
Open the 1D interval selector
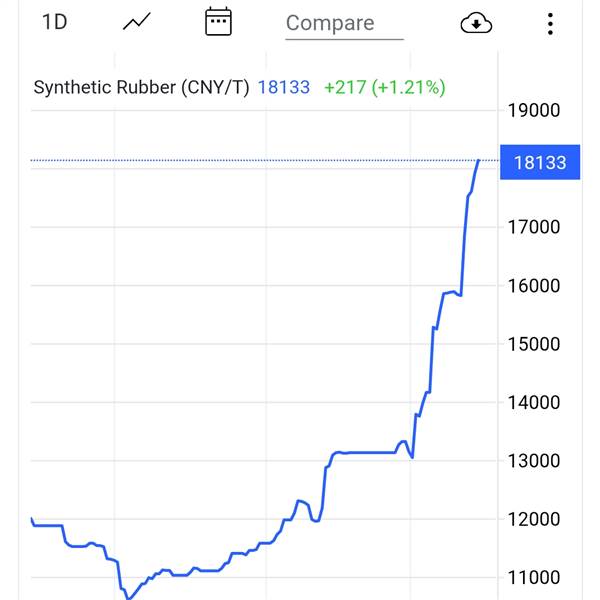[x=55, y=22]
